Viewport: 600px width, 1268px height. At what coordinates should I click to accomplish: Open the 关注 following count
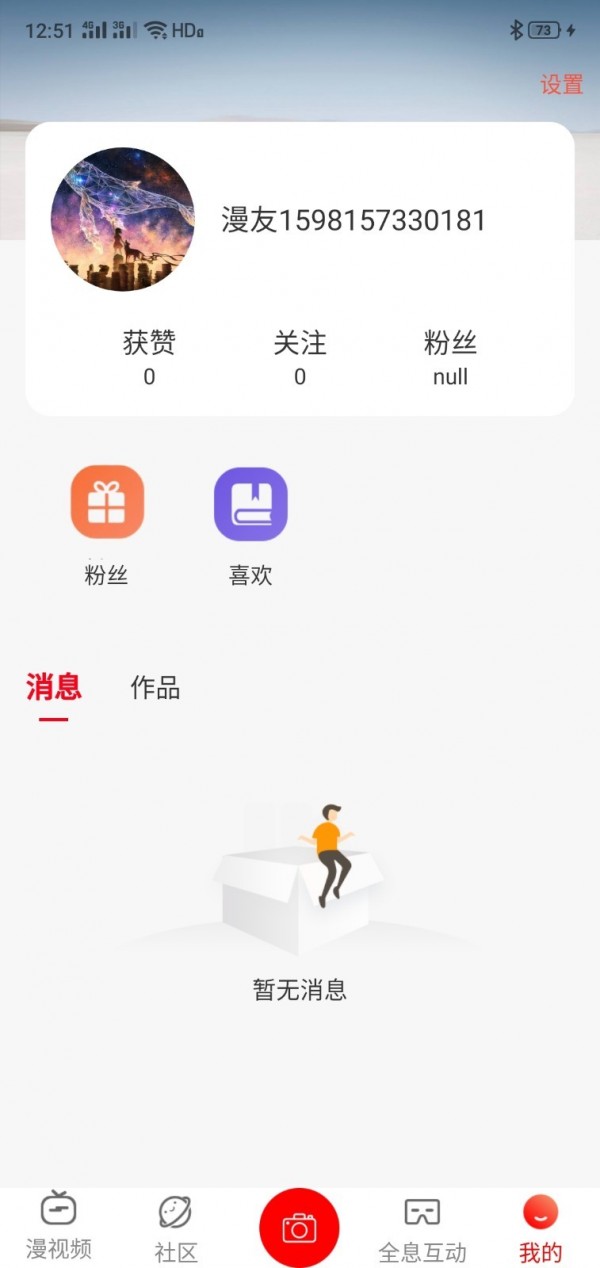click(300, 358)
